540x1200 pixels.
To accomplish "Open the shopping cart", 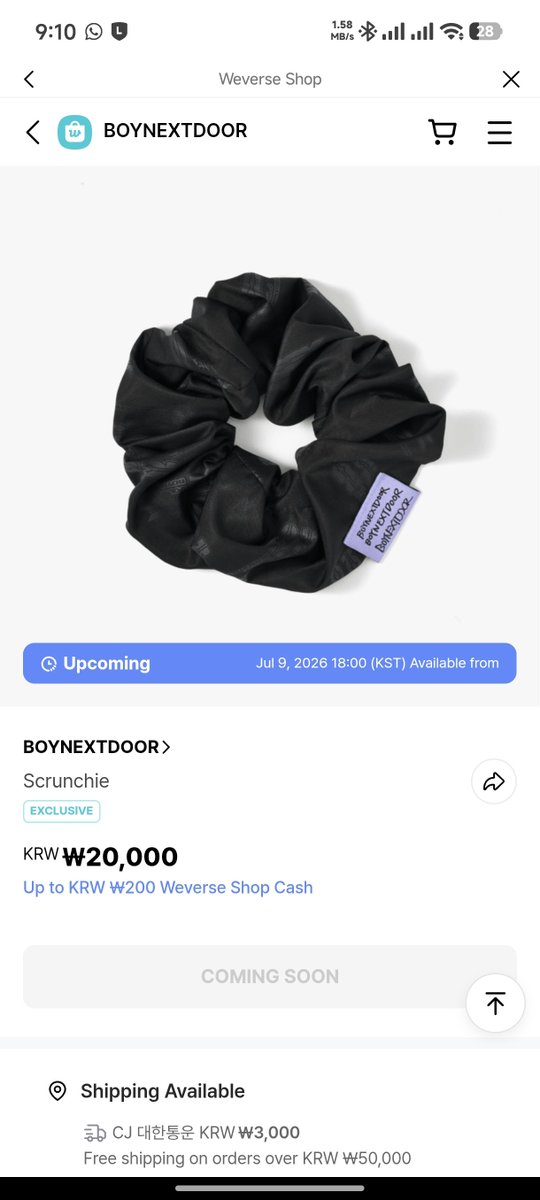I will coord(442,132).
